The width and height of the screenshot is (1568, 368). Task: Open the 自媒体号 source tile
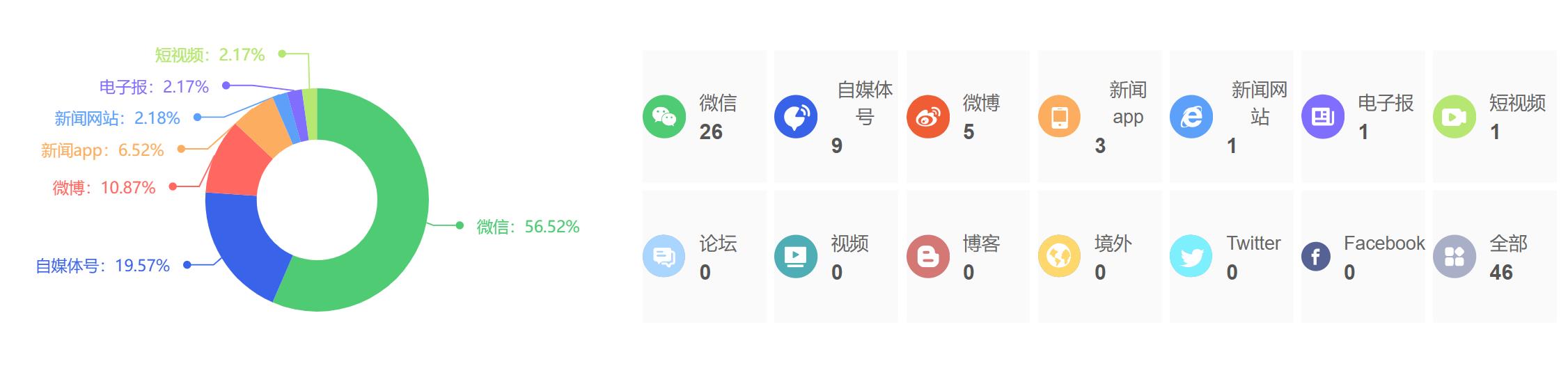point(835,116)
